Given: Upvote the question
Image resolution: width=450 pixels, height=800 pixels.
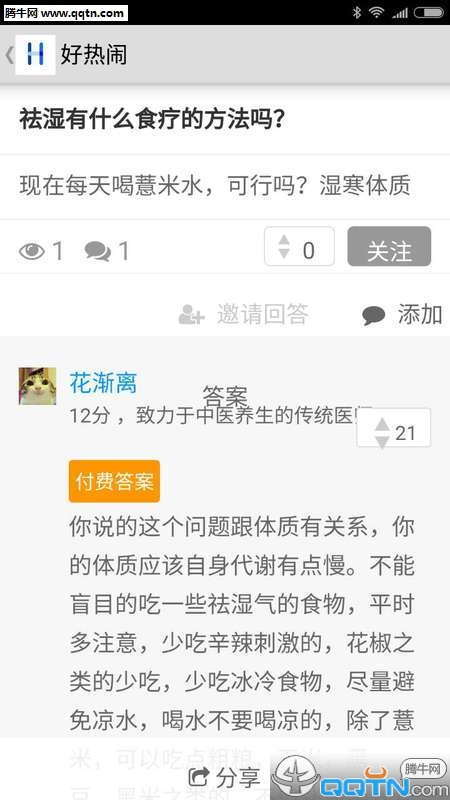Looking at the screenshot, I should click(x=284, y=240).
